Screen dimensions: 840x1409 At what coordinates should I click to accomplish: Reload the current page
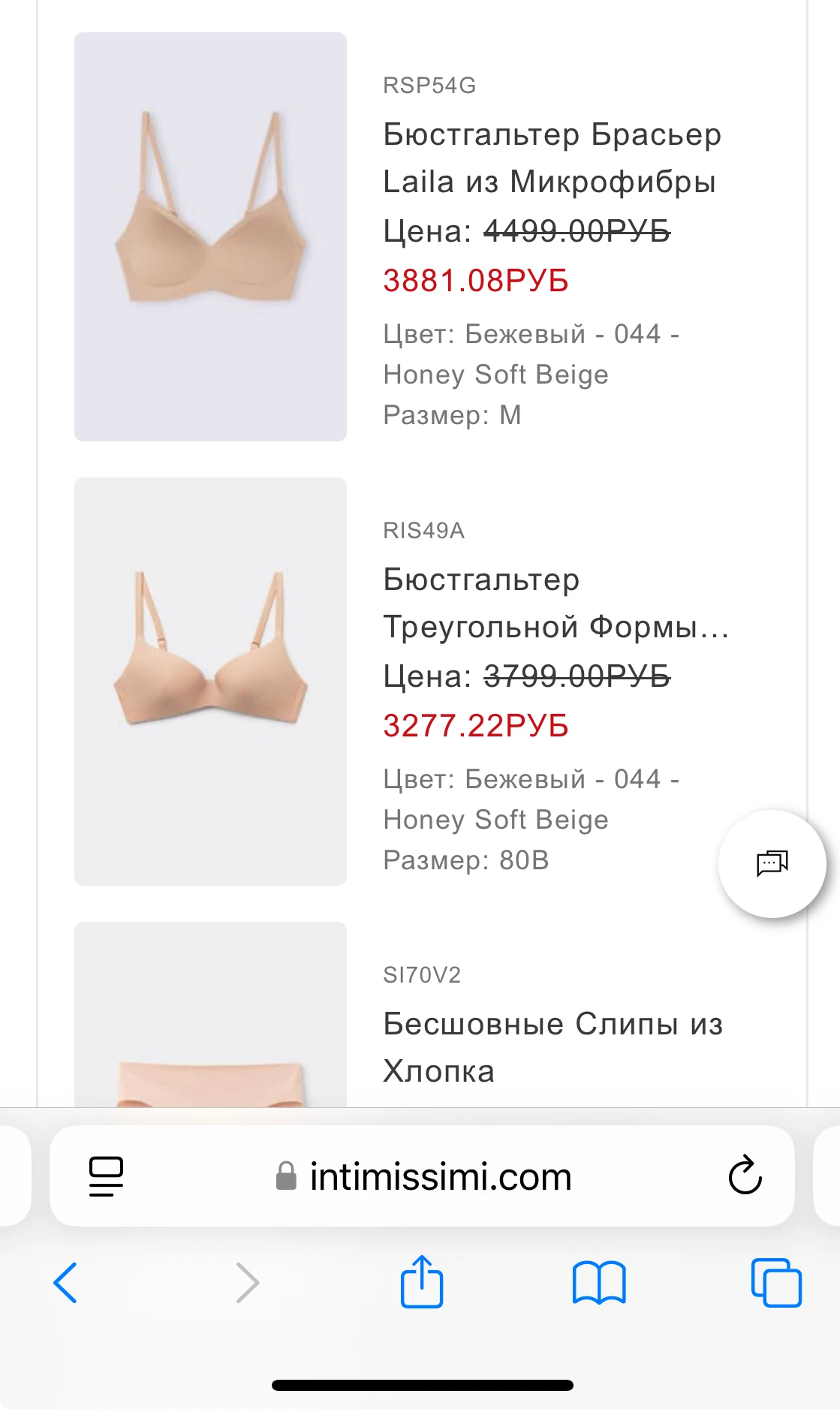pyautogui.click(x=745, y=1176)
